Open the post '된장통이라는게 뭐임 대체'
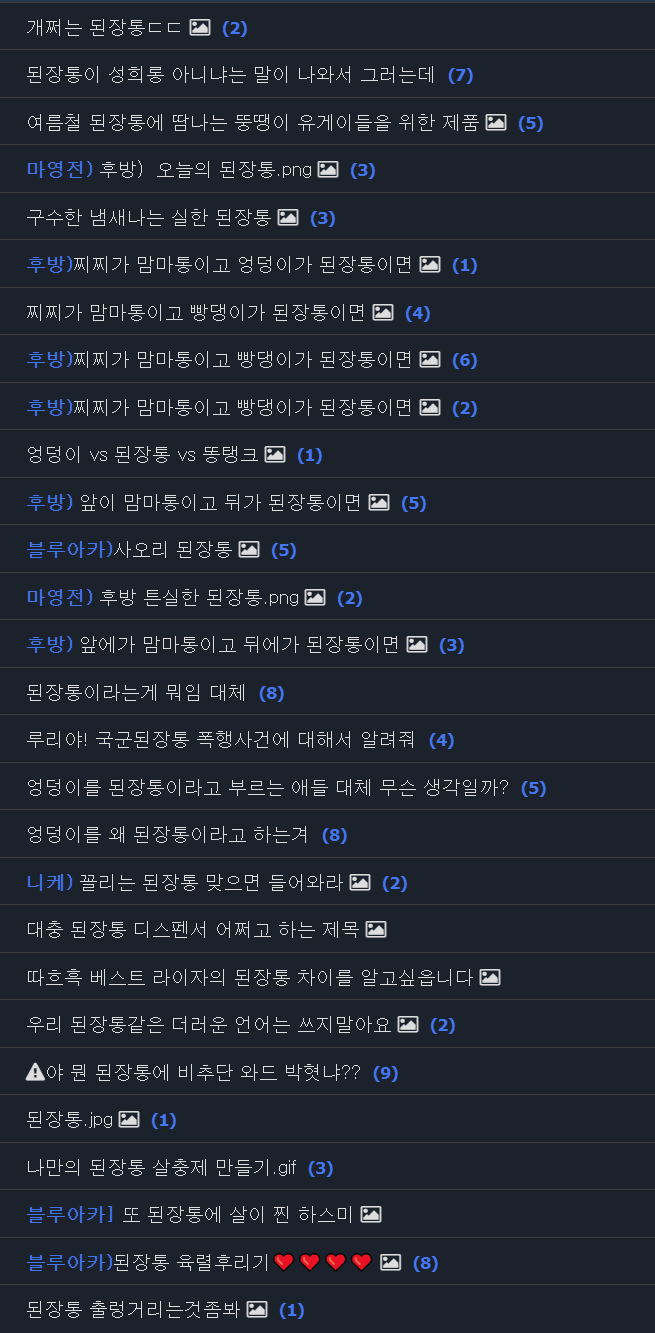The width and height of the screenshot is (655, 1333). [x=136, y=693]
